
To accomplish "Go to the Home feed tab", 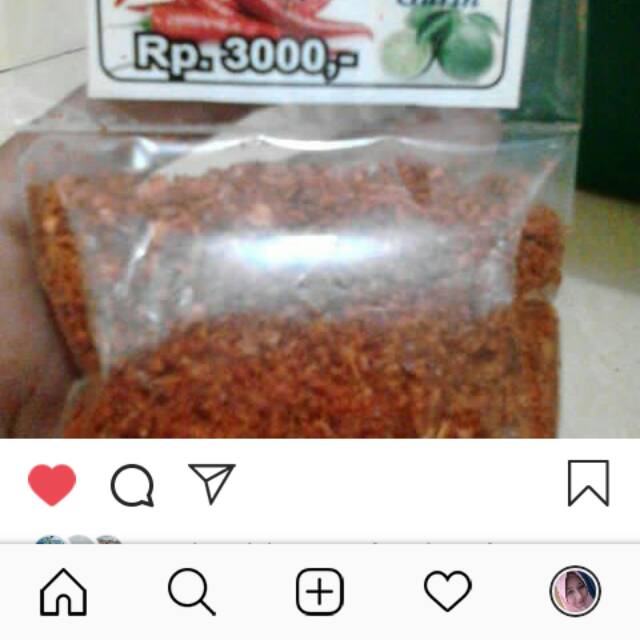I will click(x=63, y=592).
